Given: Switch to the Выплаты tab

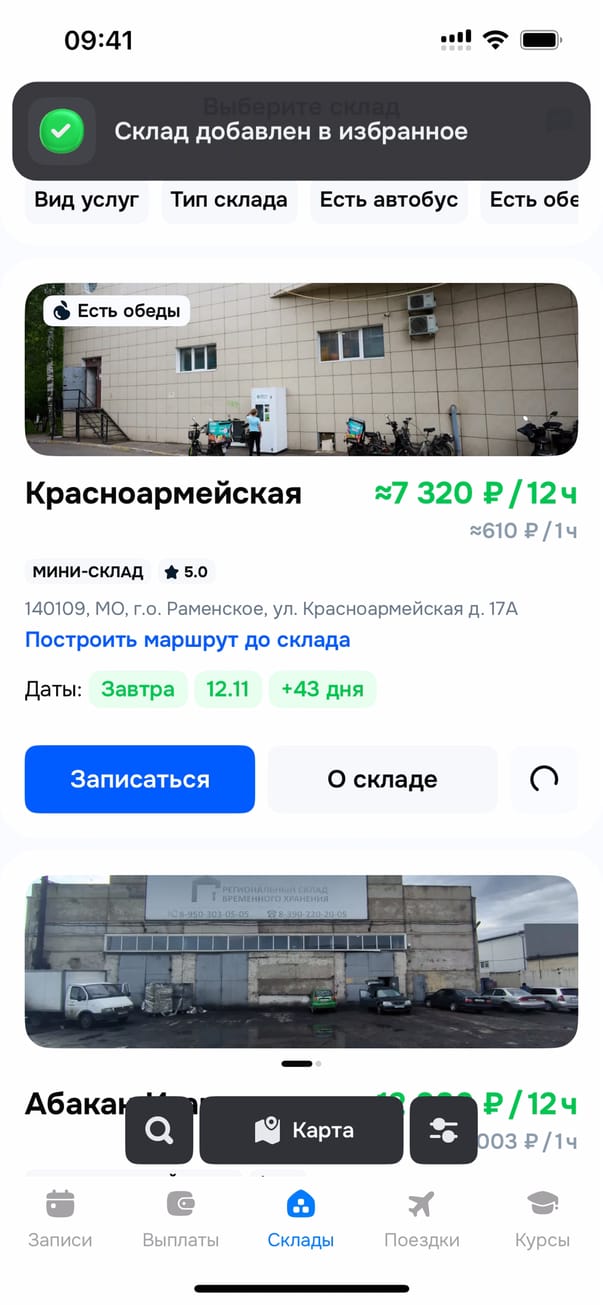Looking at the screenshot, I should click(180, 1220).
